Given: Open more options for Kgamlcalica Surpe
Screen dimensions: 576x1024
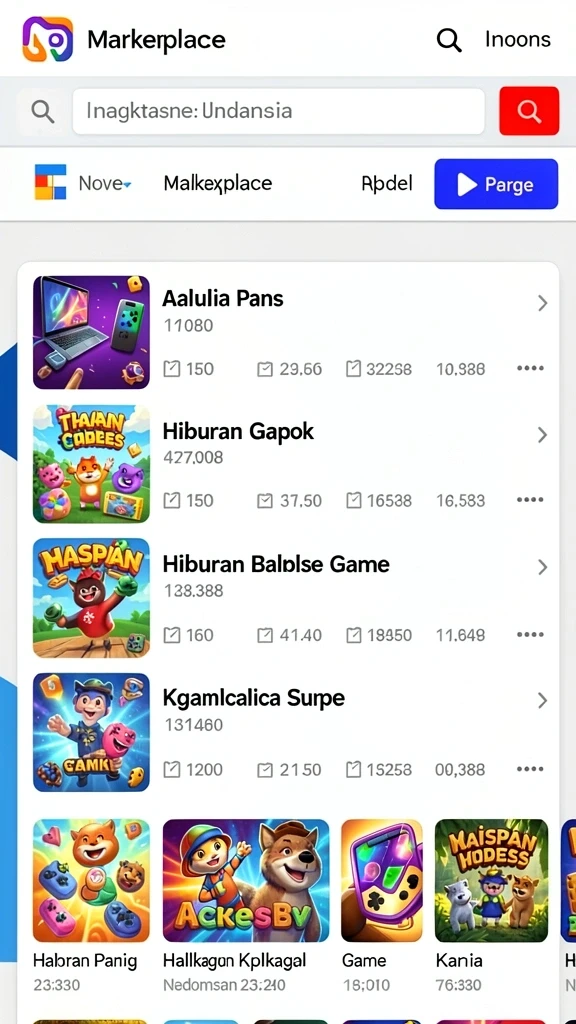Looking at the screenshot, I should tap(530, 769).
